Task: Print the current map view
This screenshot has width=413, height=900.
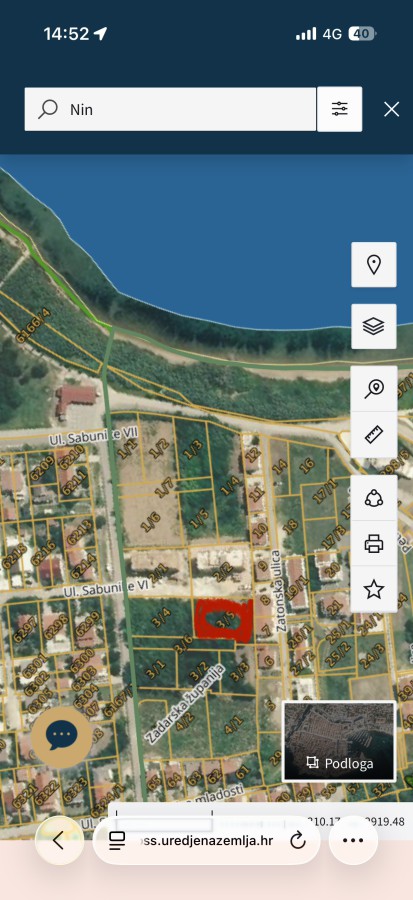Action: pos(373,543)
